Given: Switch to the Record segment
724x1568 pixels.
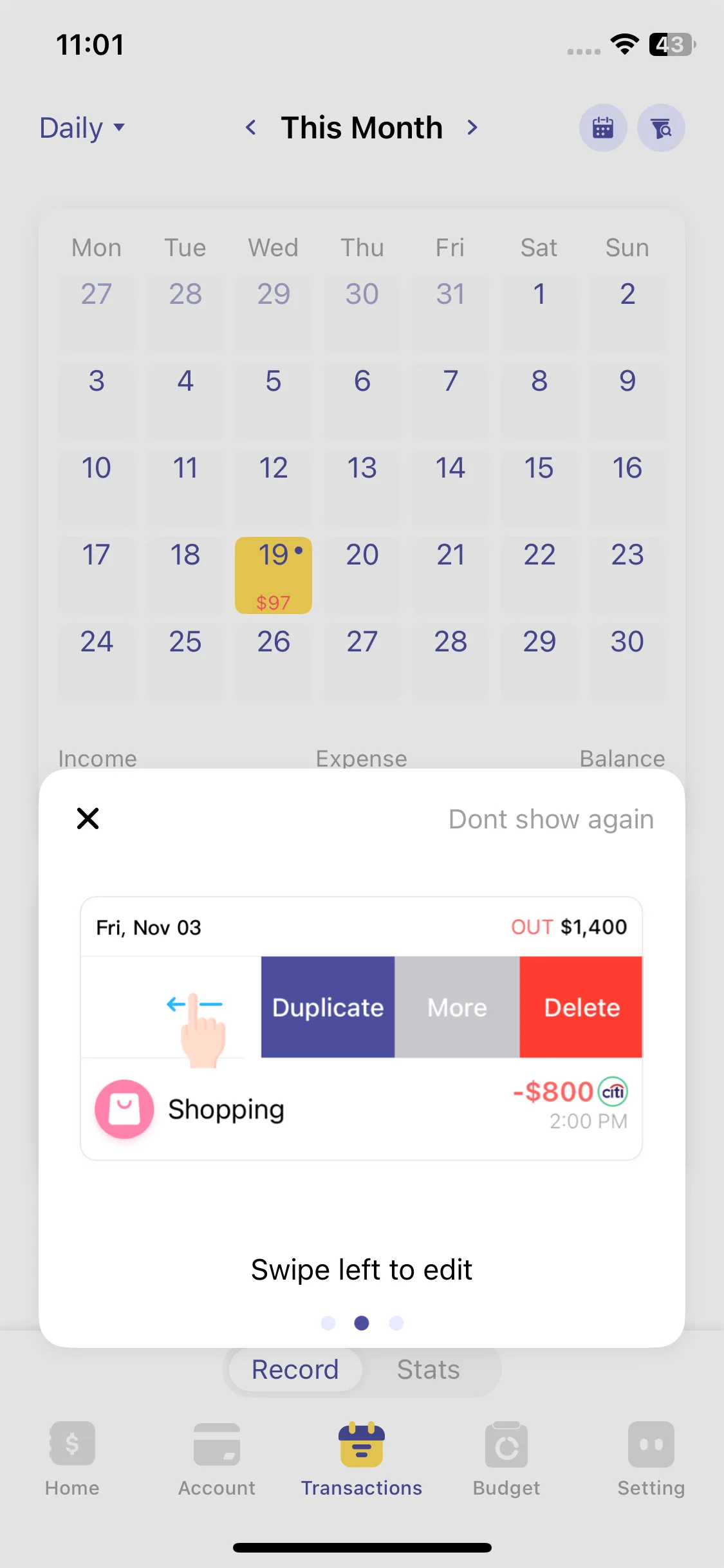Looking at the screenshot, I should coord(295,1370).
